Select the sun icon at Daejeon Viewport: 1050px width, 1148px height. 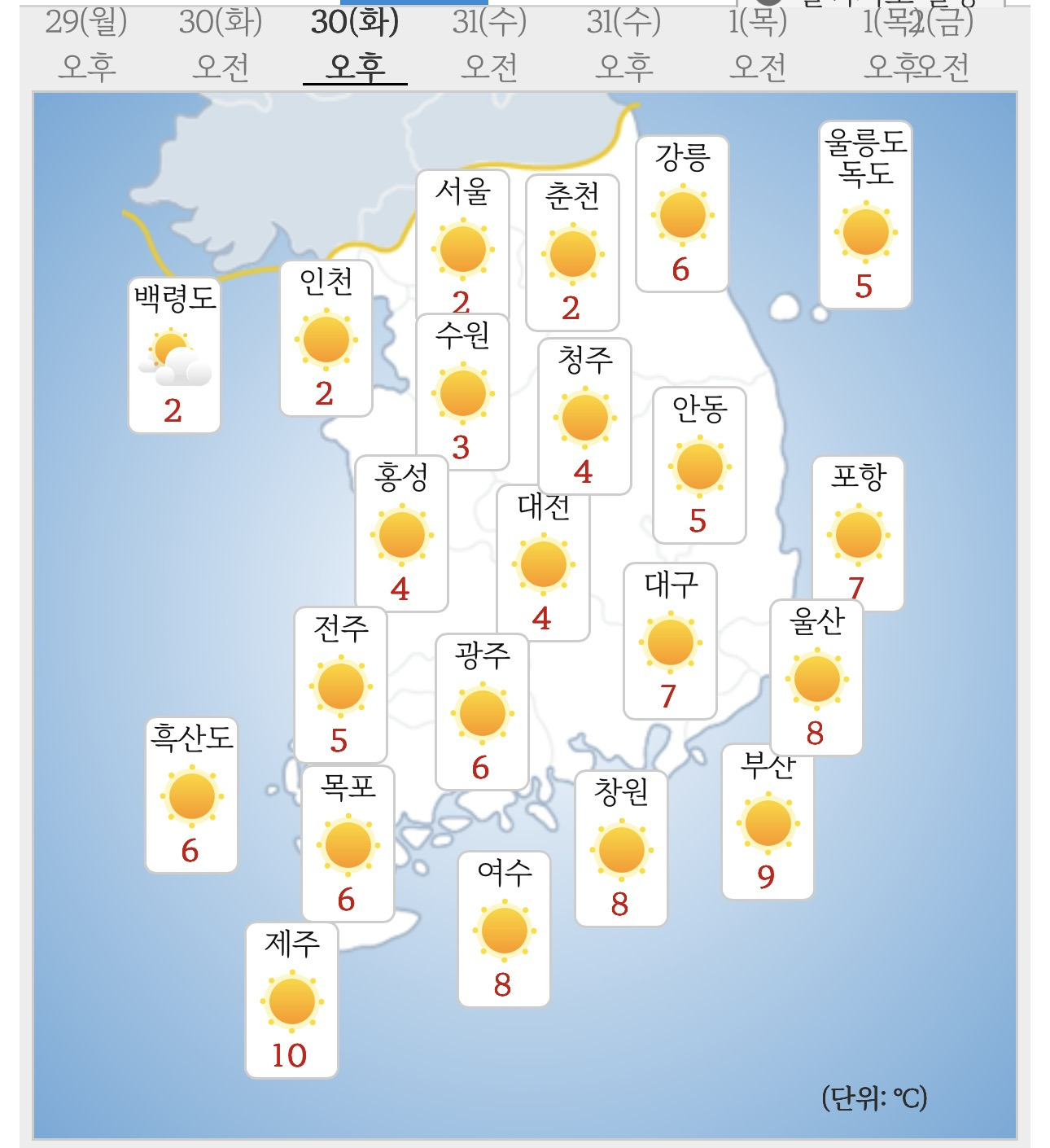[543, 564]
